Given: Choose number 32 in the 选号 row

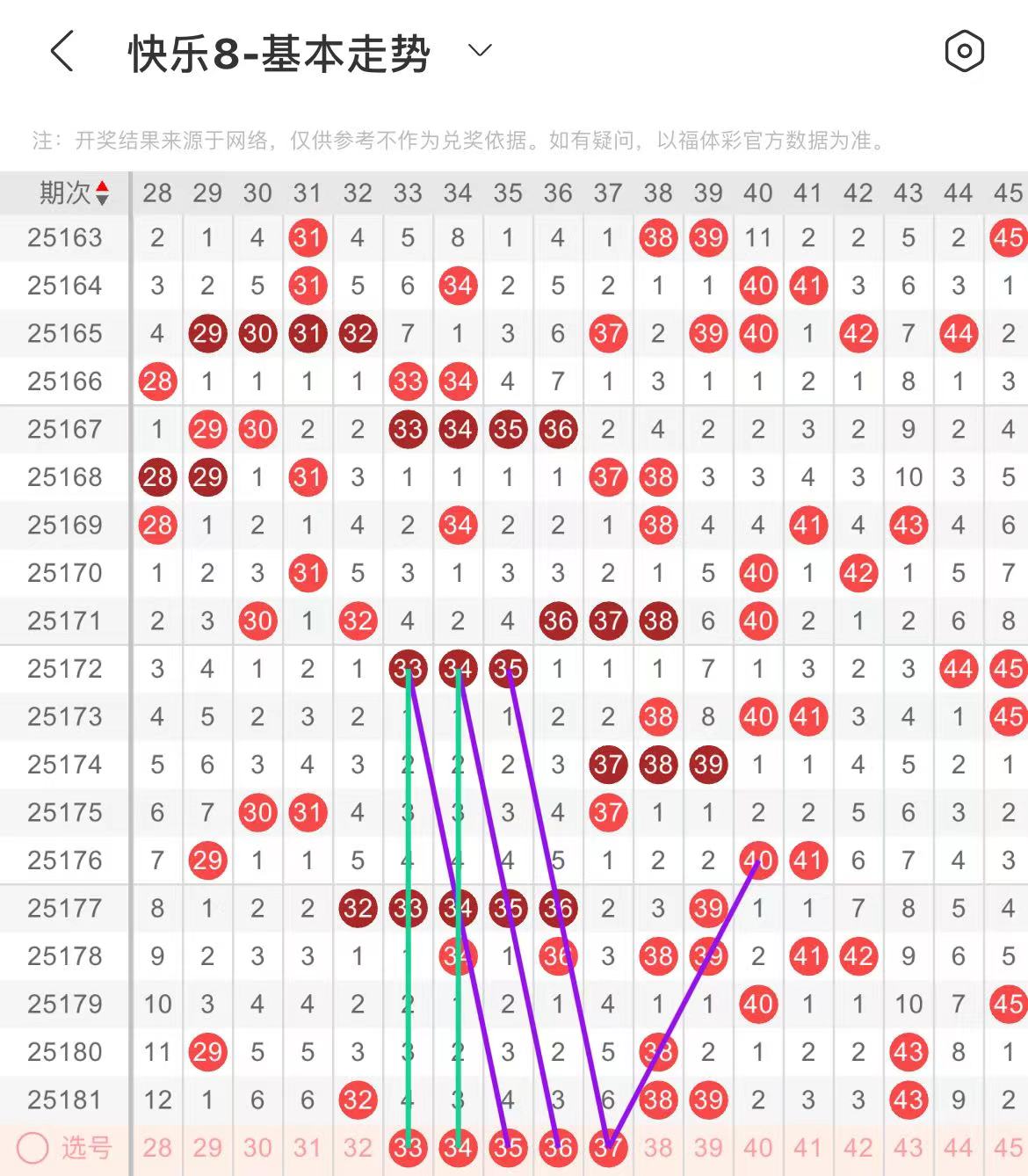Looking at the screenshot, I should [x=358, y=1147].
